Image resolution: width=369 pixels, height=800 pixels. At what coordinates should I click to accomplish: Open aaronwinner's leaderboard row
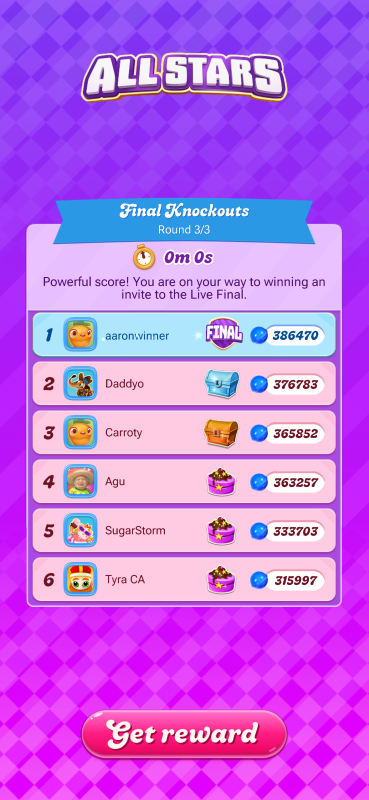(x=184, y=335)
